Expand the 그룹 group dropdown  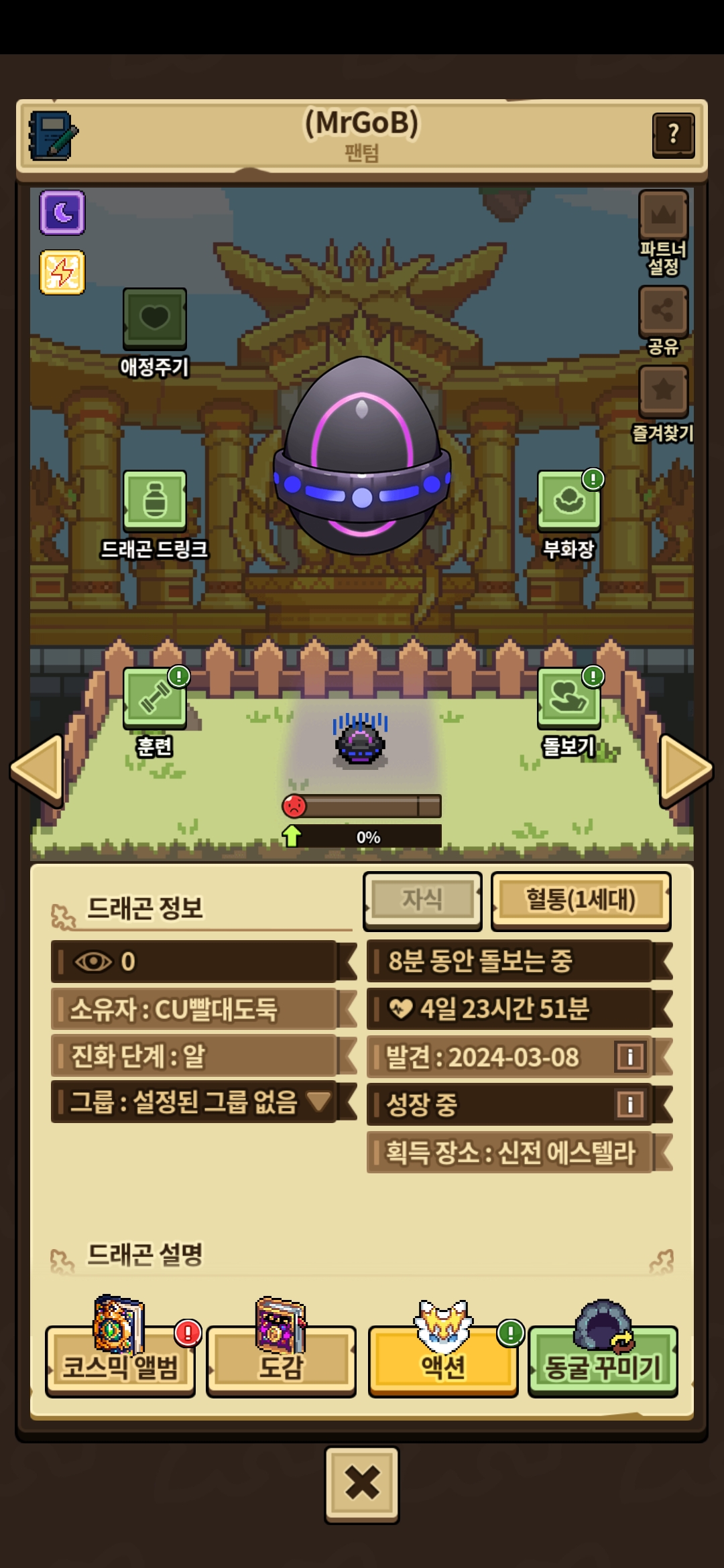click(318, 1100)
